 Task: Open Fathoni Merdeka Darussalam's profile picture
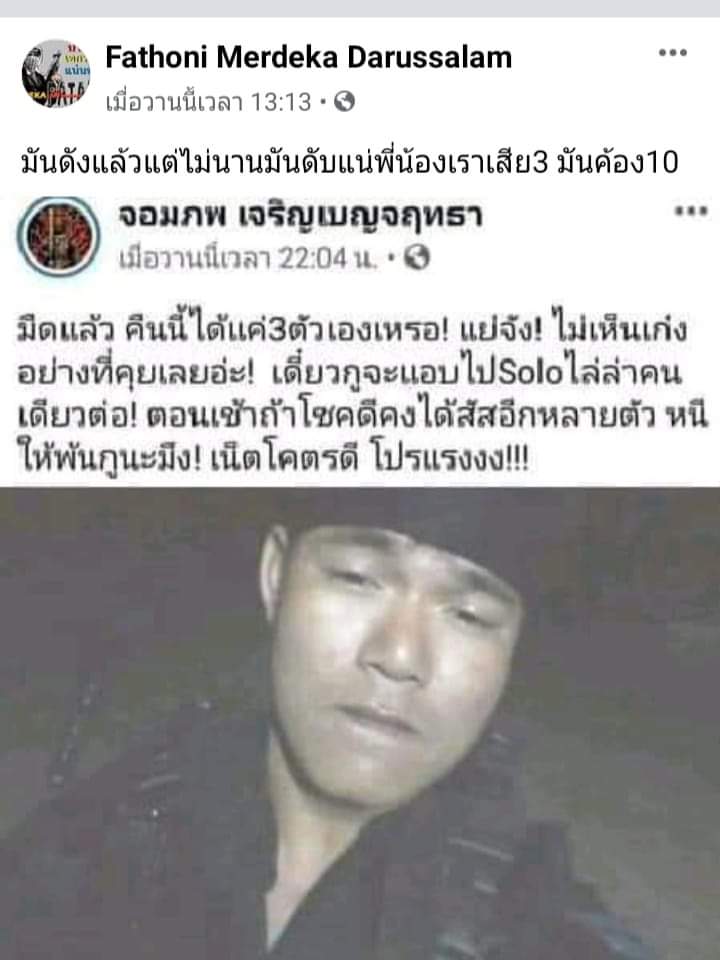point(56,74)
